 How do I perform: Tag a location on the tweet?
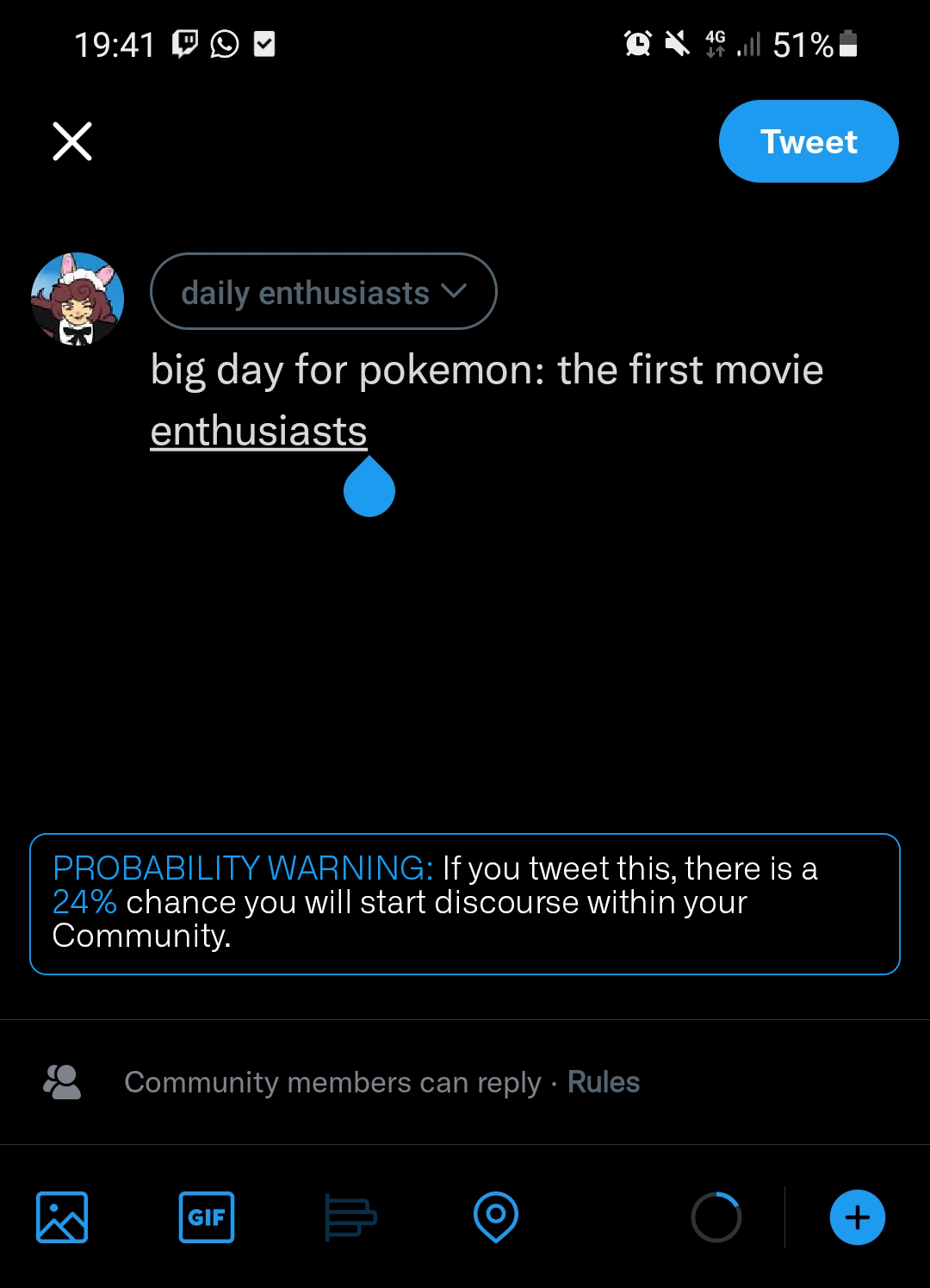pos(495,1216)
